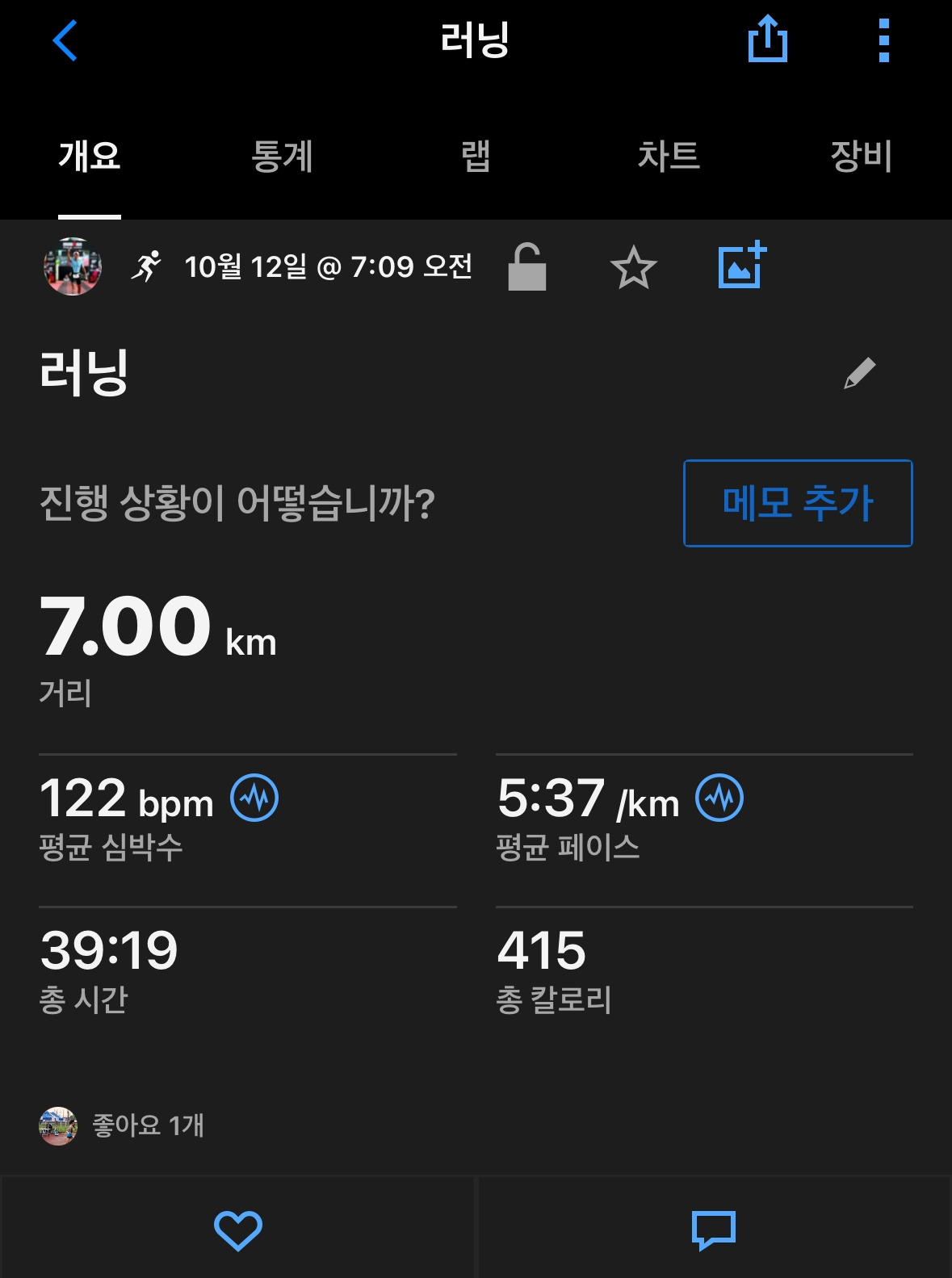Mark activity as favorite with star
This screenshot has height=1278, width=952.
tap(633, 267)
